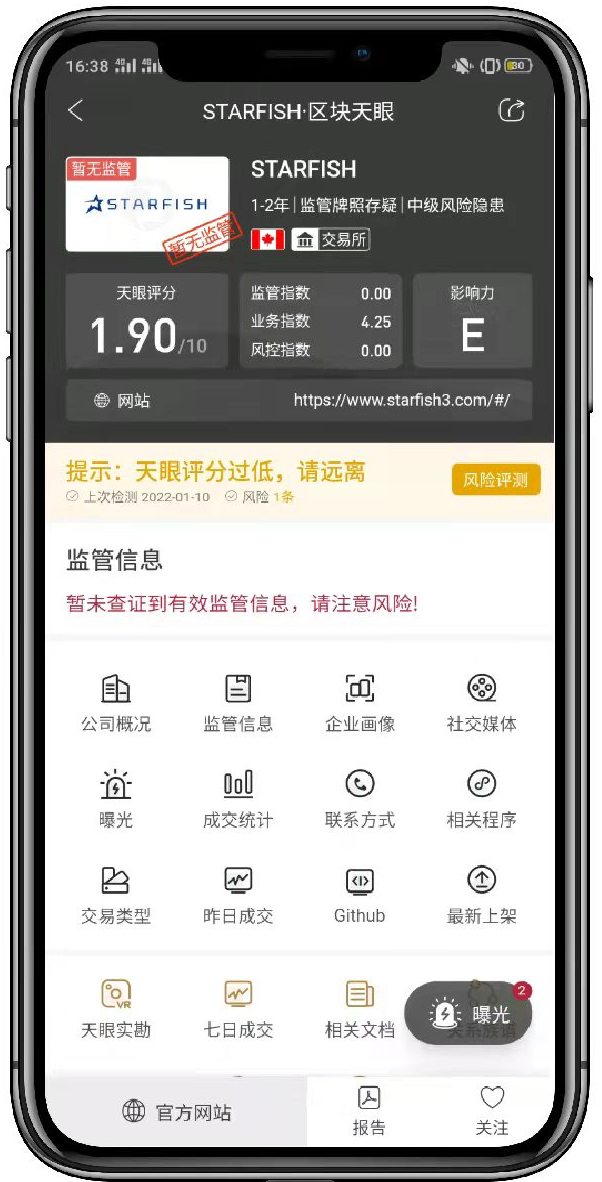Image resolution: width=602 pixels, height=1182 pixels.
Task: Visit 官方网站 official website
Action: point(176,1112)
